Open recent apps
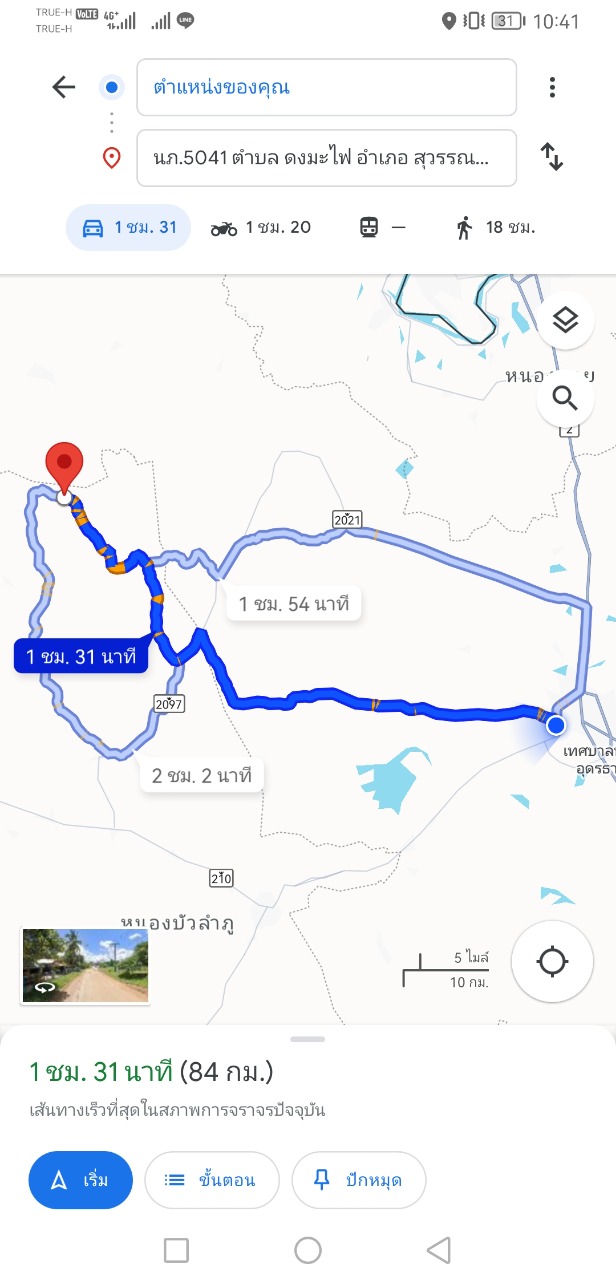 coord(176,1250)
